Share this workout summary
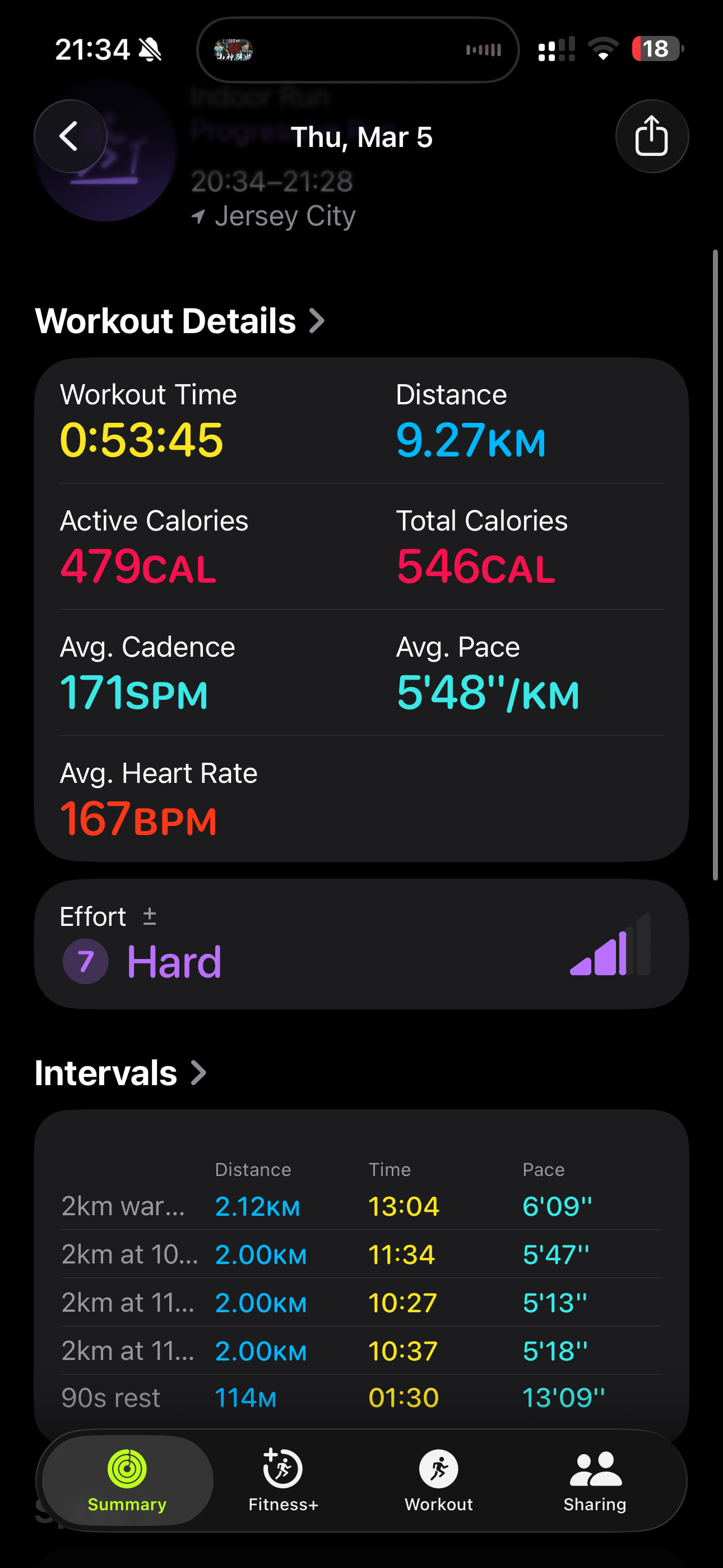The height and width of the screenshot is (1568, 723). (651, 136)
